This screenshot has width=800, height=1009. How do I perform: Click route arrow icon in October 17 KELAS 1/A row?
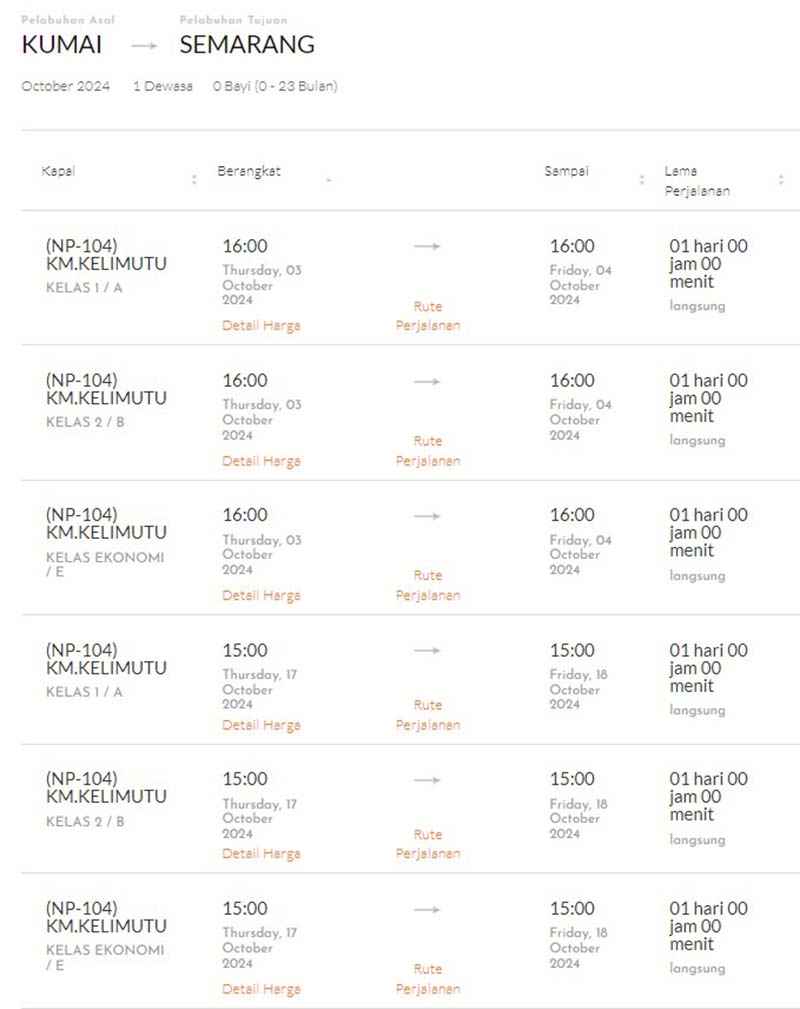click(428, 651)
